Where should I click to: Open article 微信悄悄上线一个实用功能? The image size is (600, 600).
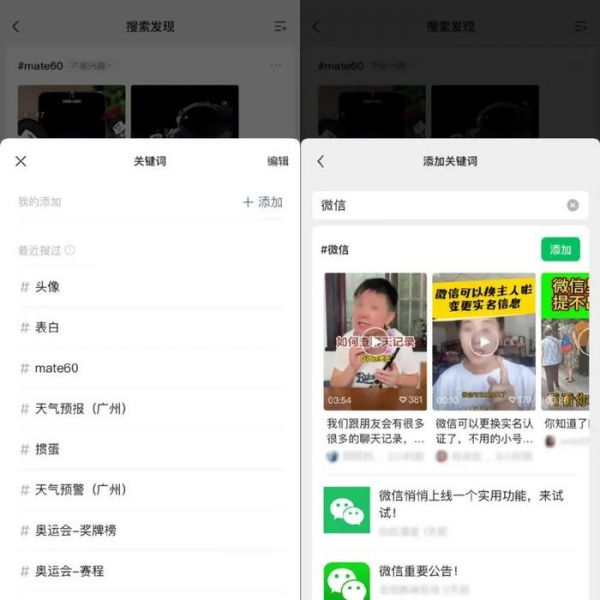point(455,503)
